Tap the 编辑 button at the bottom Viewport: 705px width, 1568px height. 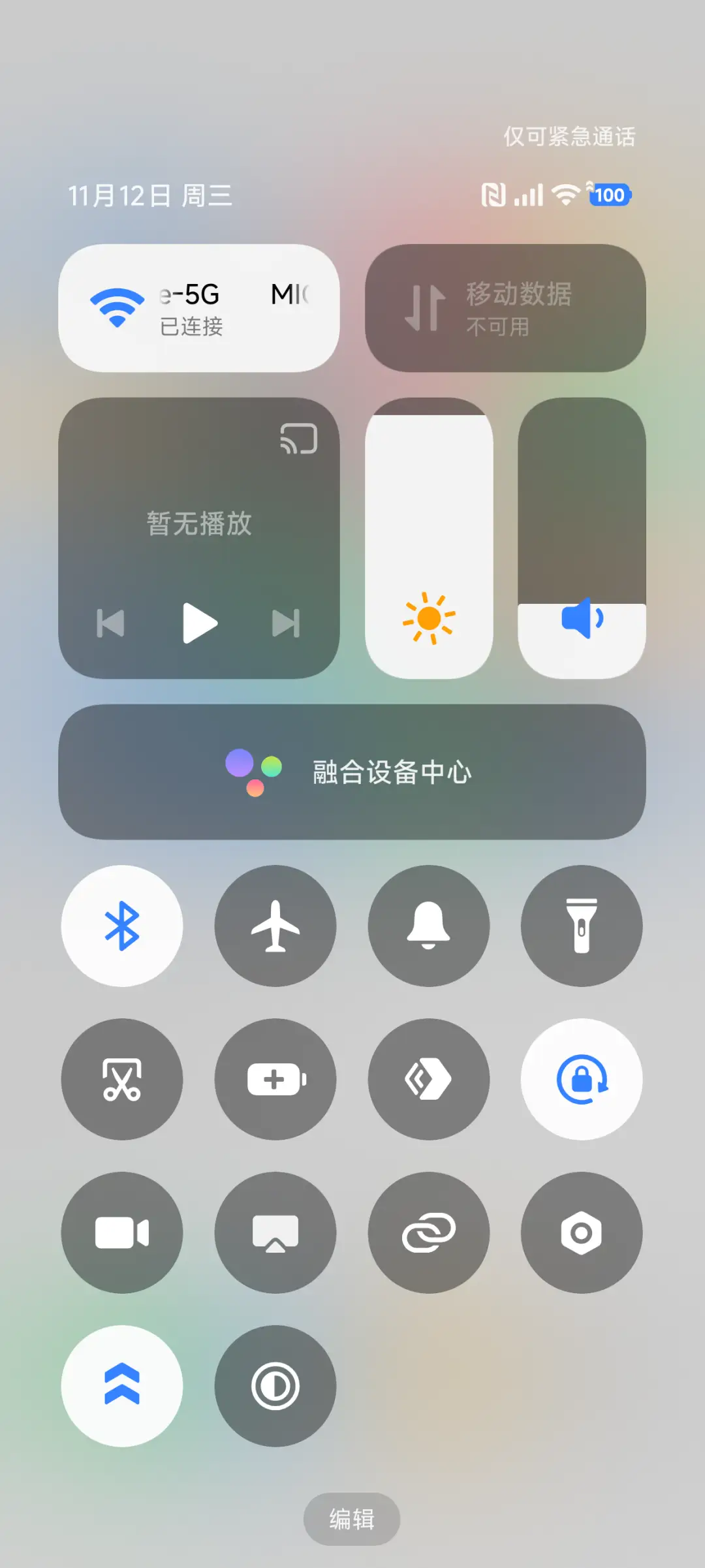click(x=352, y=1518)
